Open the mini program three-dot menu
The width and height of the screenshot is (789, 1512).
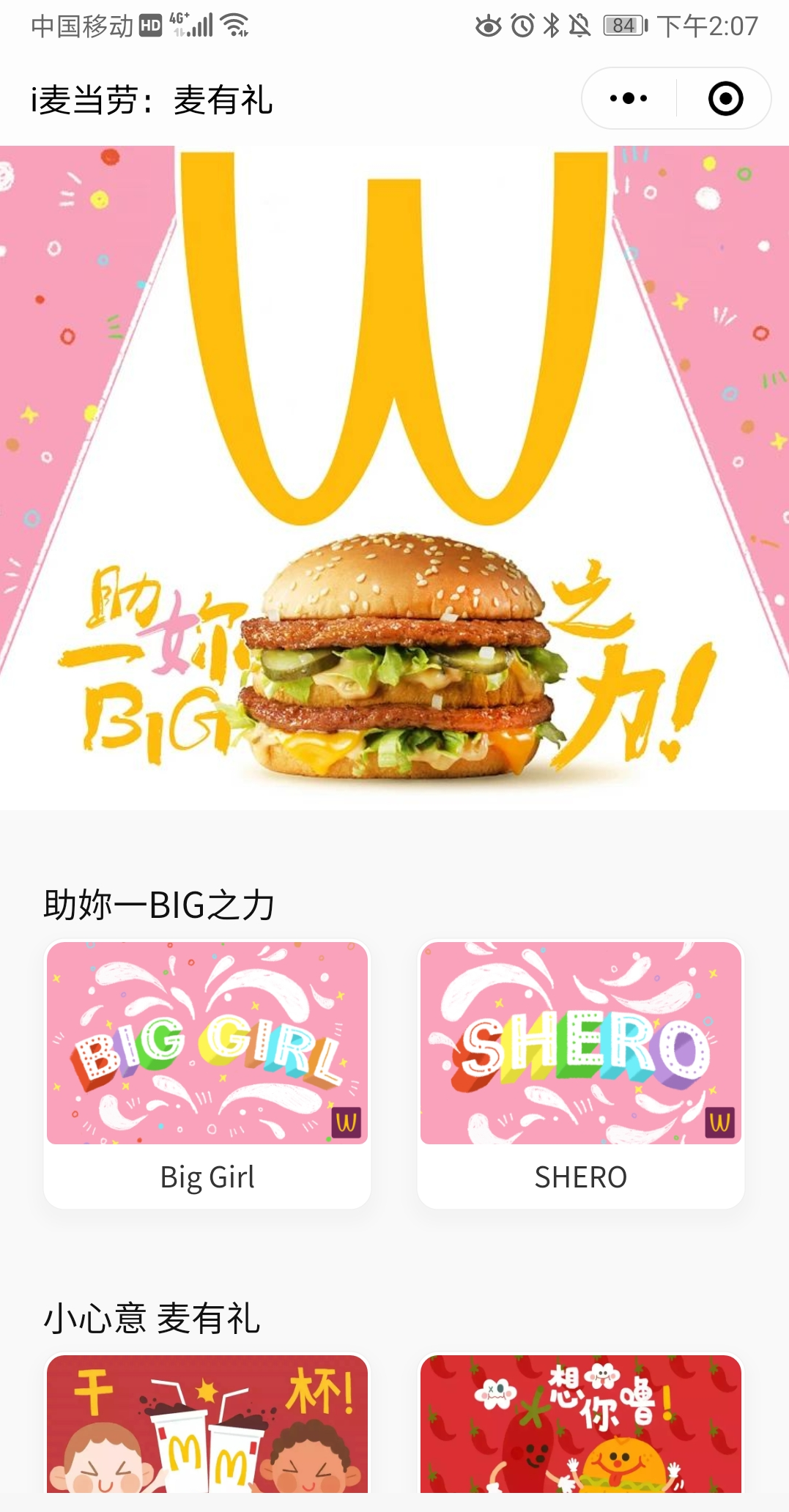point(629,98)
